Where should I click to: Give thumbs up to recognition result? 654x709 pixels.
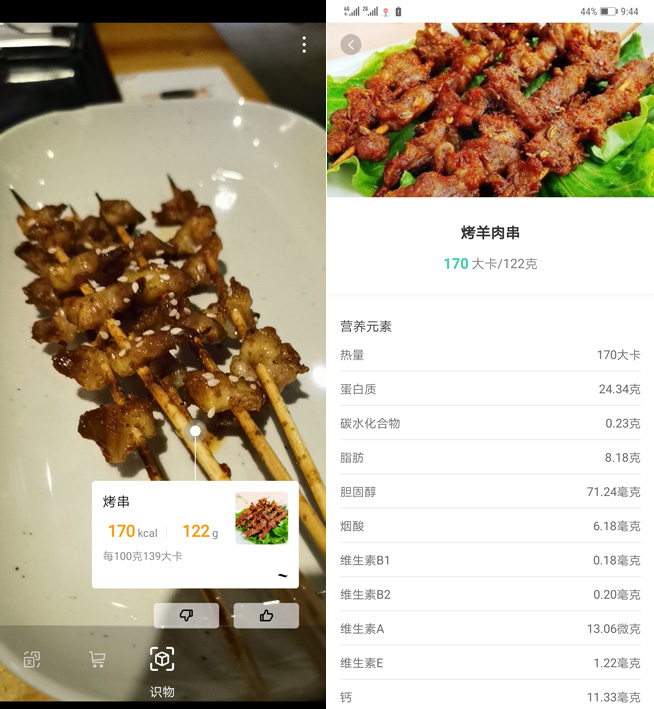pos(266,616)
